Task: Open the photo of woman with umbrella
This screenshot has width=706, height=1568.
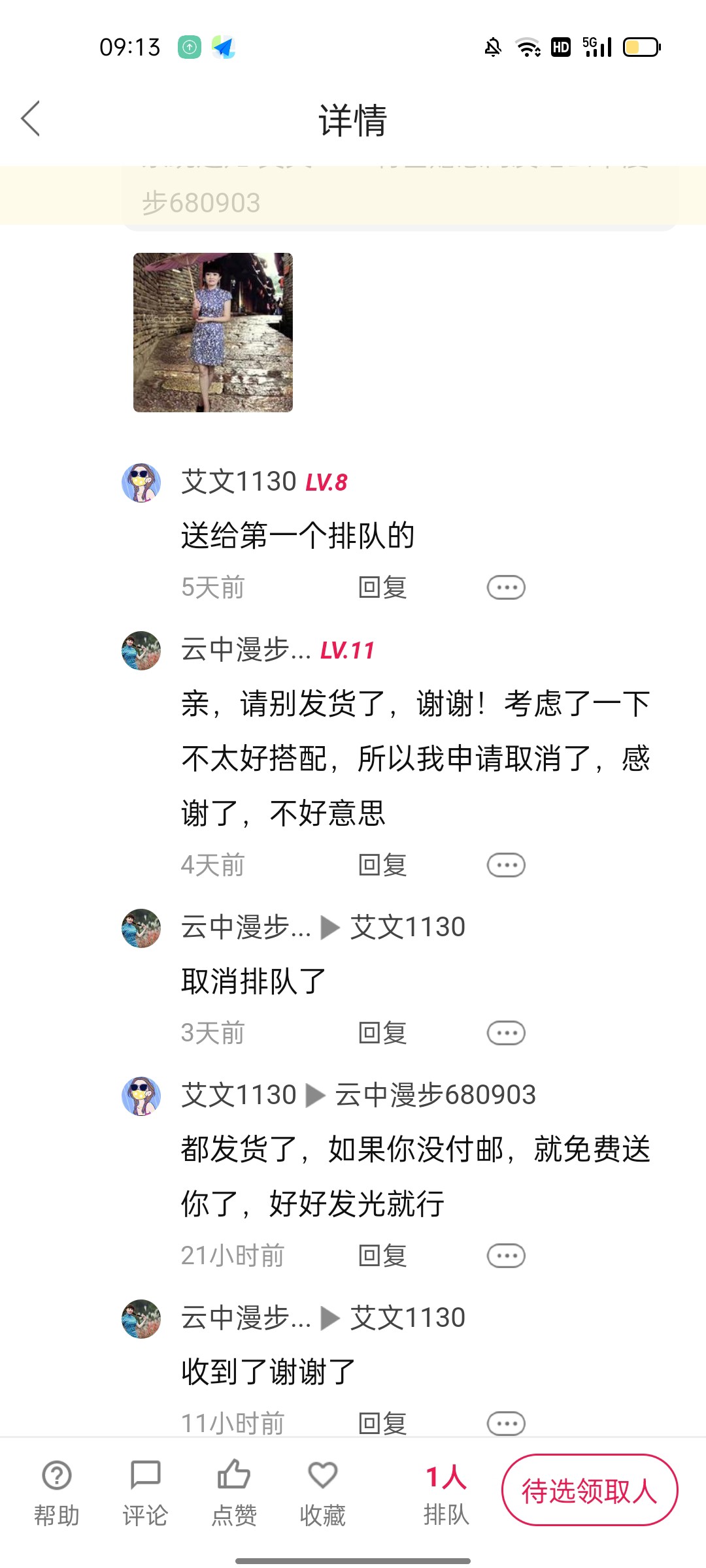Action: pyautogui.click(x=213, y=333)
